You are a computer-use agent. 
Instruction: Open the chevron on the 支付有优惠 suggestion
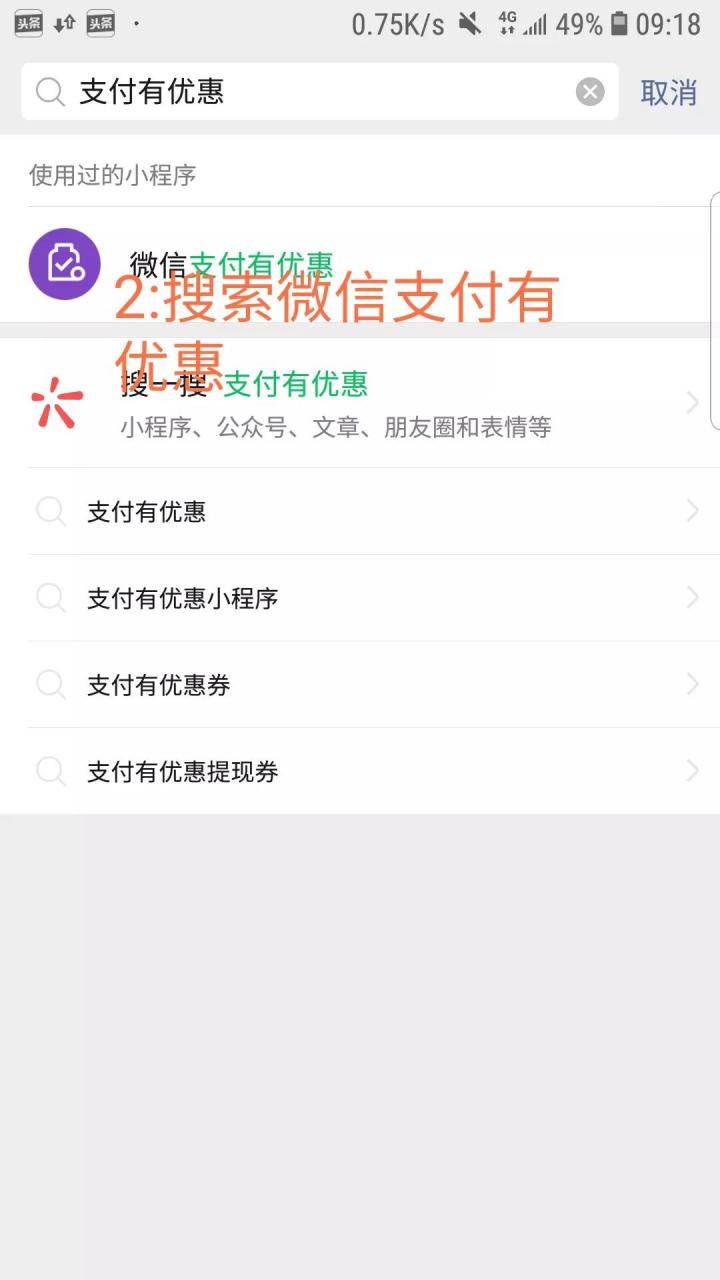coord(692,511)
